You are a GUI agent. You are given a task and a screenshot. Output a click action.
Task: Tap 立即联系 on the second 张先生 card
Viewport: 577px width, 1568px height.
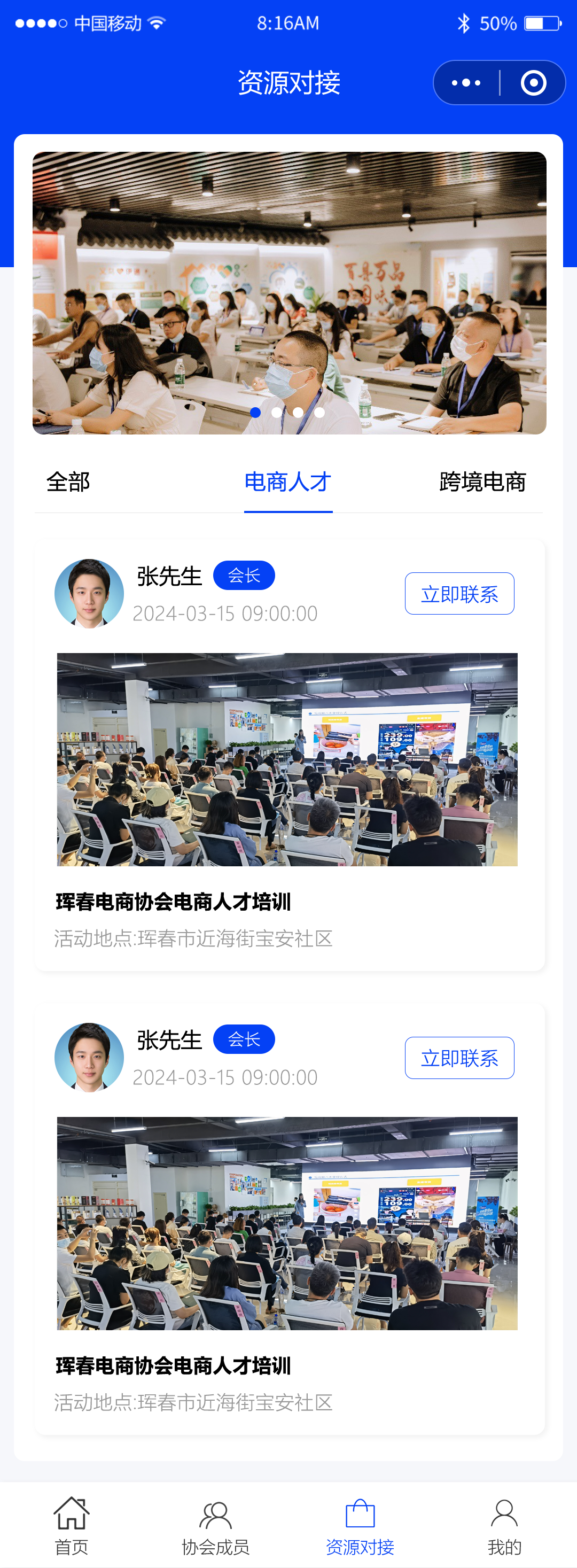point(459,1058)
